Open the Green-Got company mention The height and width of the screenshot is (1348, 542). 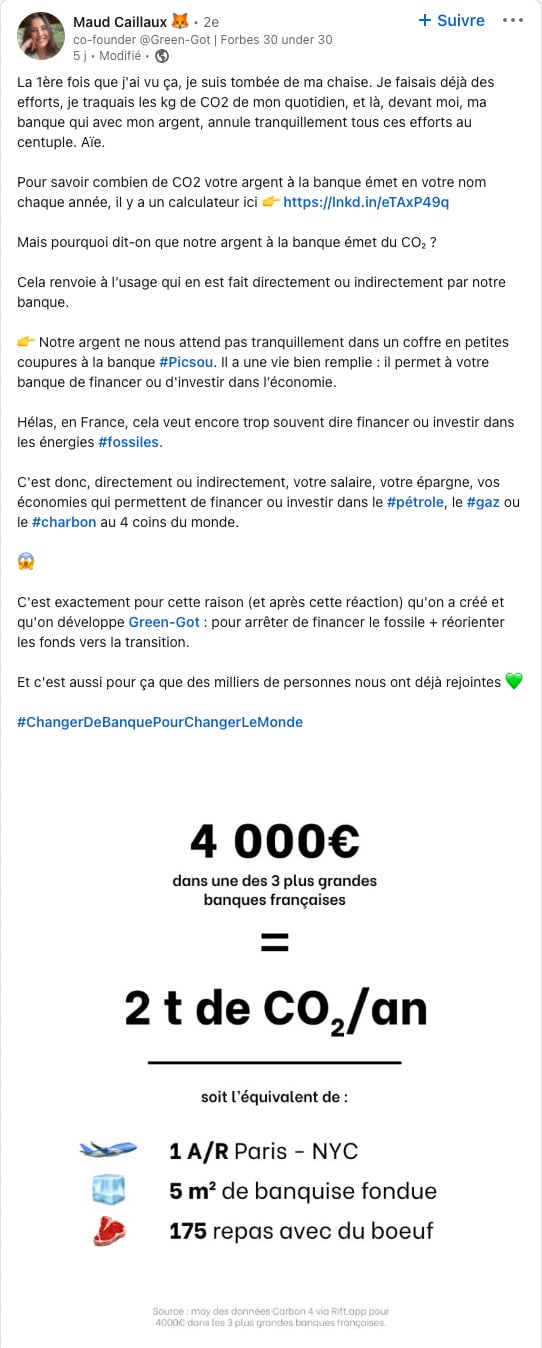pos(164,622)
